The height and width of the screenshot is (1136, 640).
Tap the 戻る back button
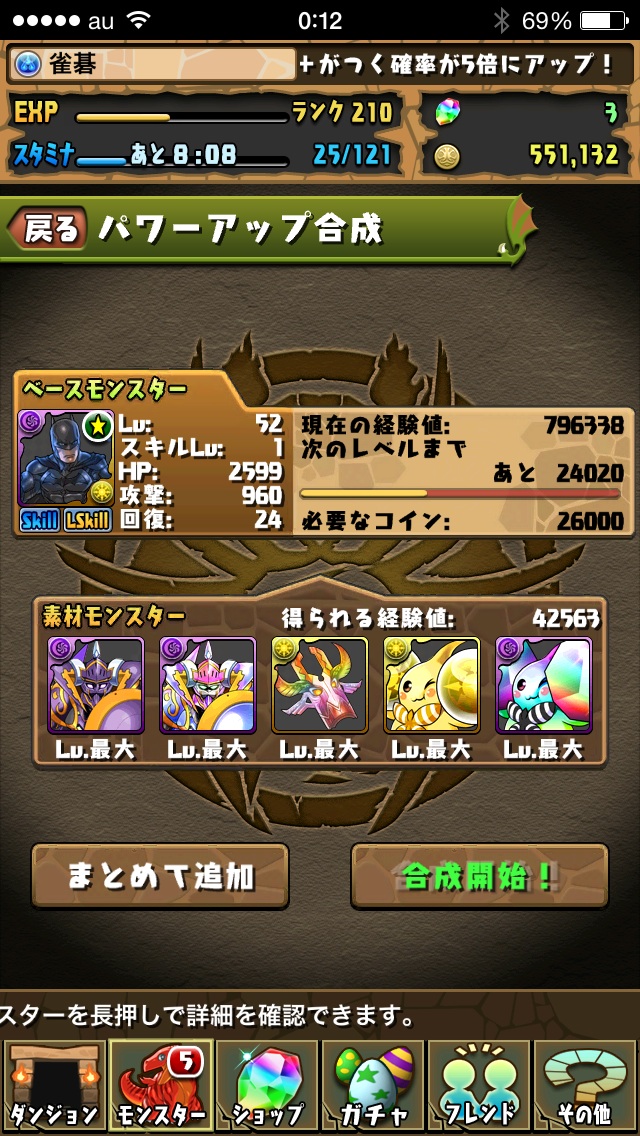(x=48, y=231)
